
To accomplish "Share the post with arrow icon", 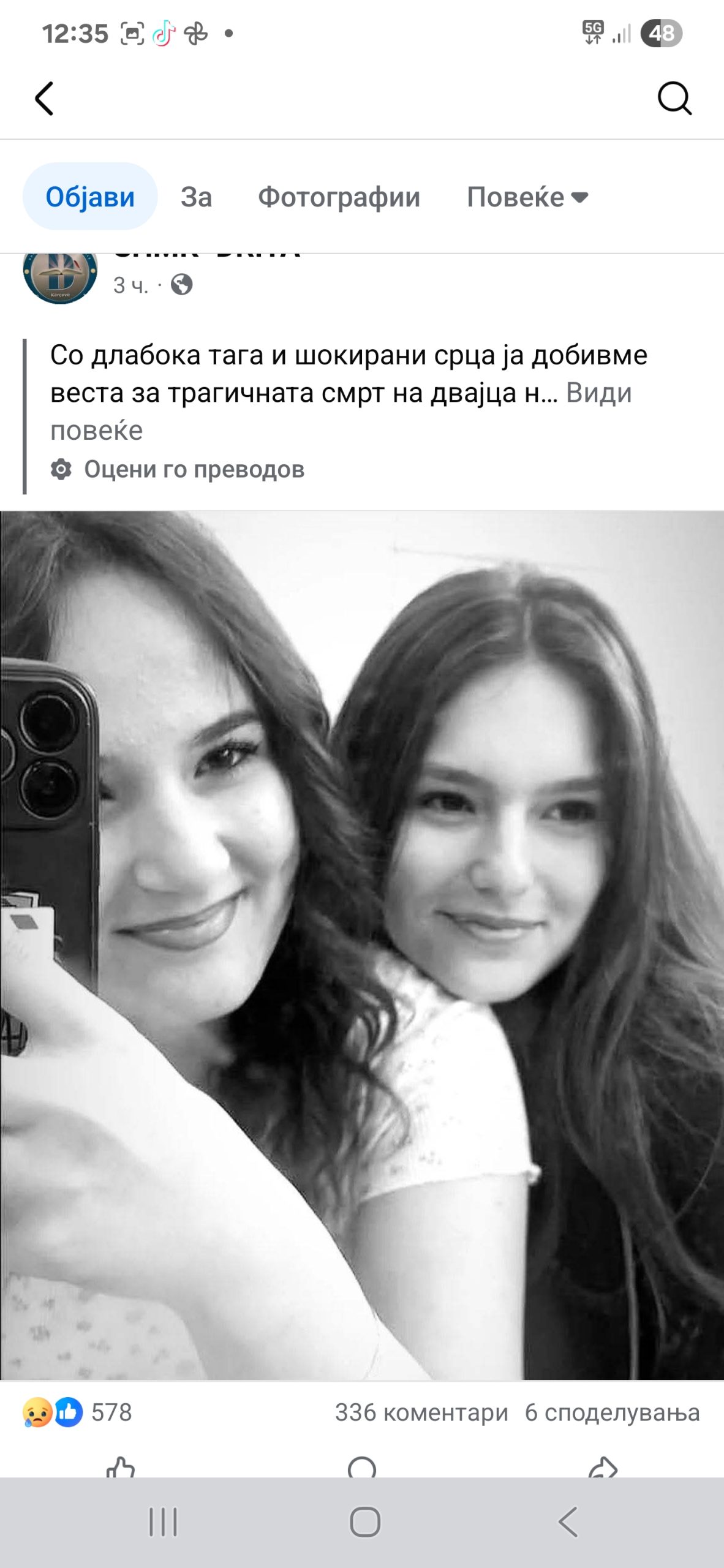I will tap(603, 1468).
